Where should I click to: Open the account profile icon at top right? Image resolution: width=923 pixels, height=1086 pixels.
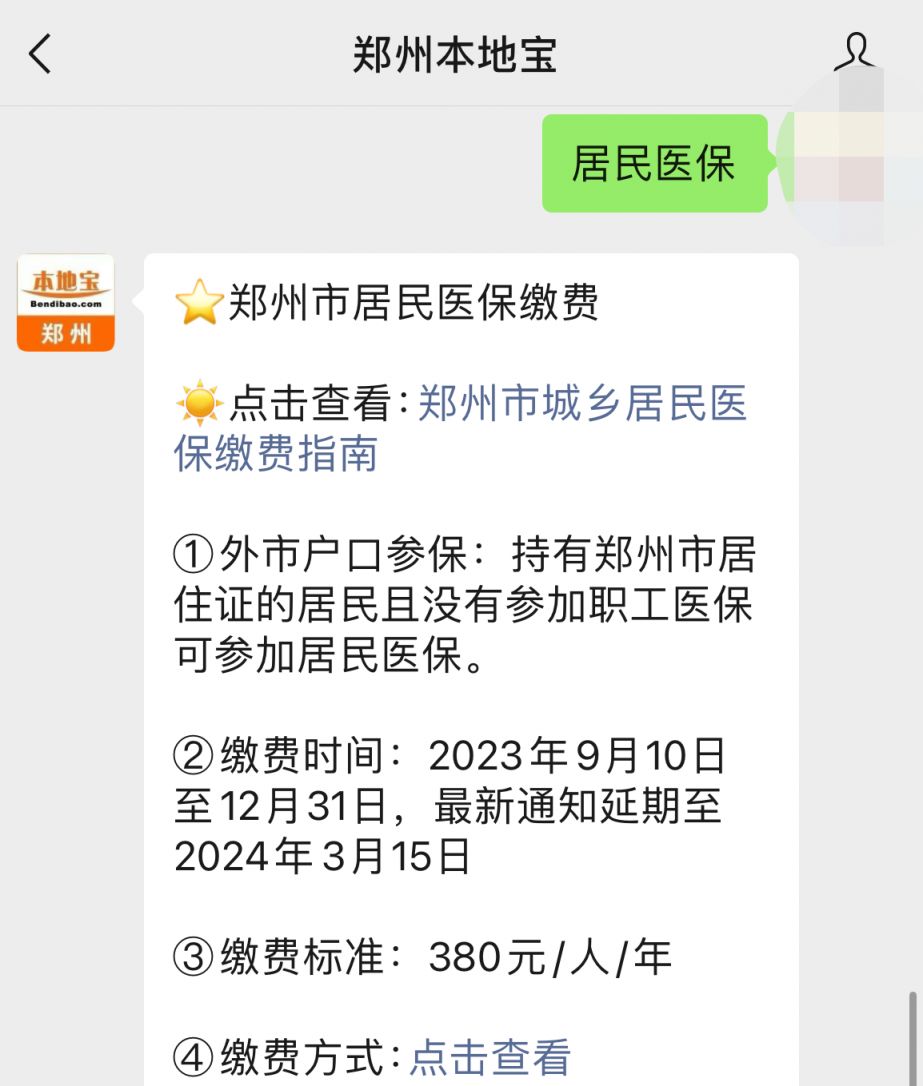pyautogui.click(x=854, y=52)
